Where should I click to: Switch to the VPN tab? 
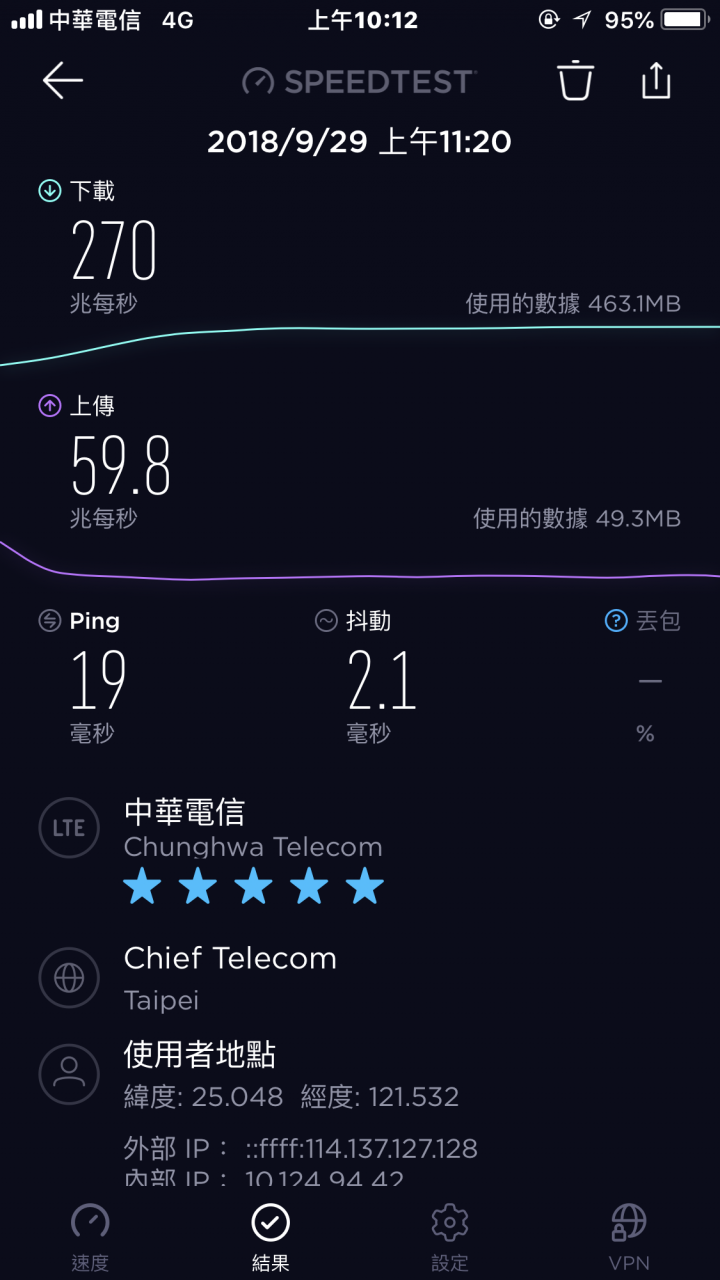[x=629, y=1238]
